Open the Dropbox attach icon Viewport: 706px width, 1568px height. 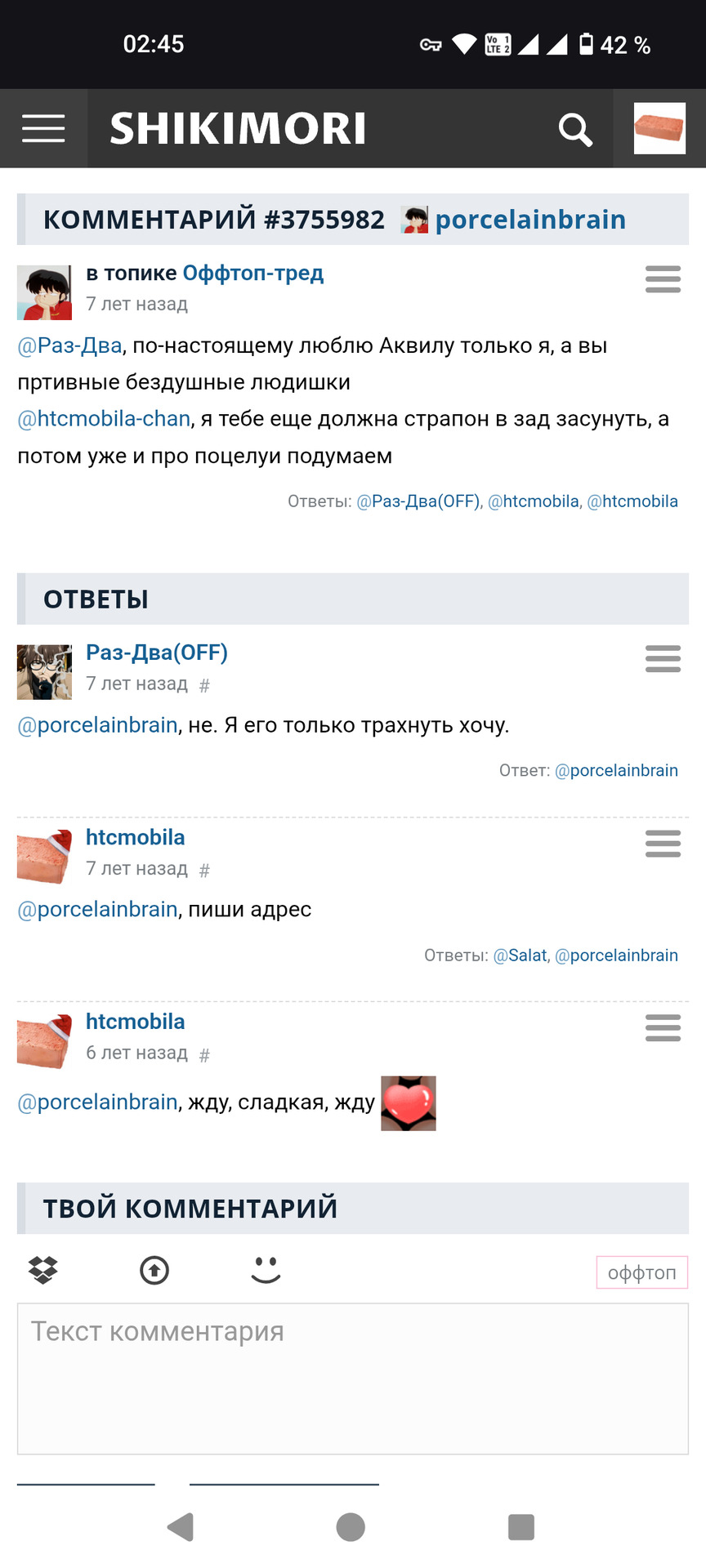[43, 1270]
